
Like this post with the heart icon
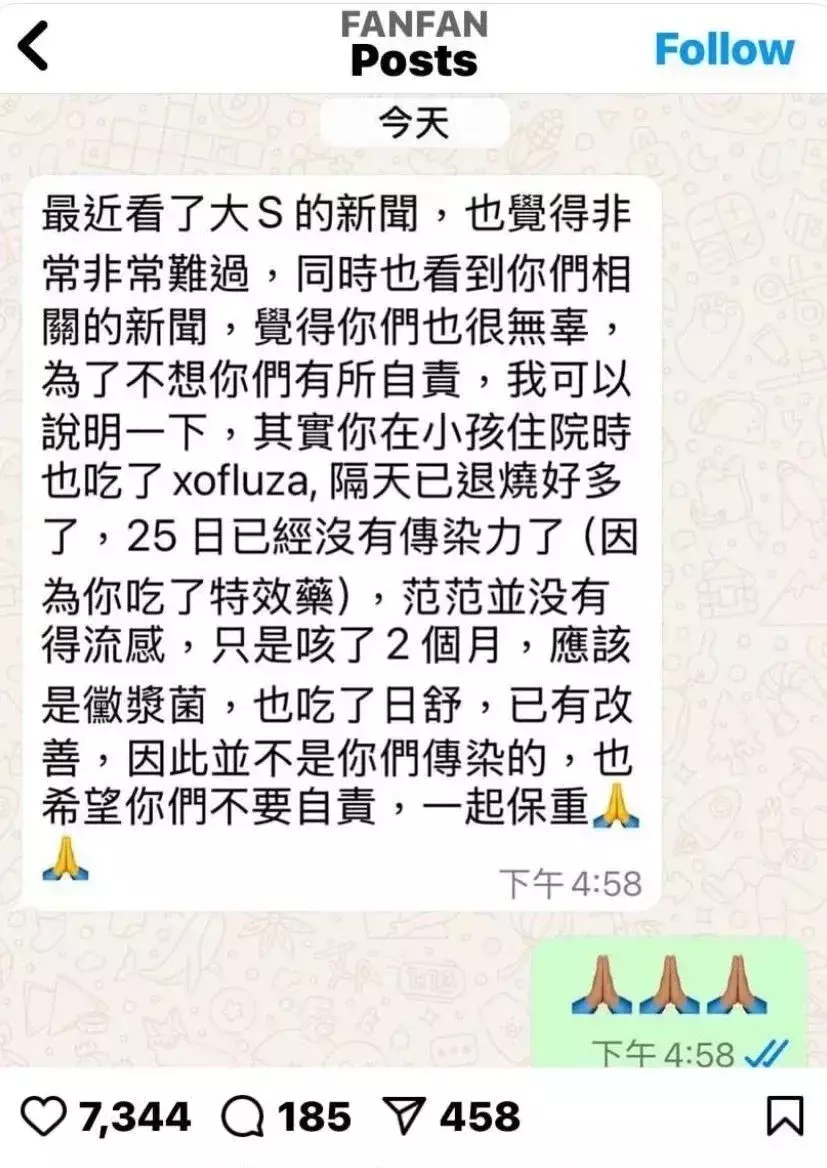[x=42, y=1117]
